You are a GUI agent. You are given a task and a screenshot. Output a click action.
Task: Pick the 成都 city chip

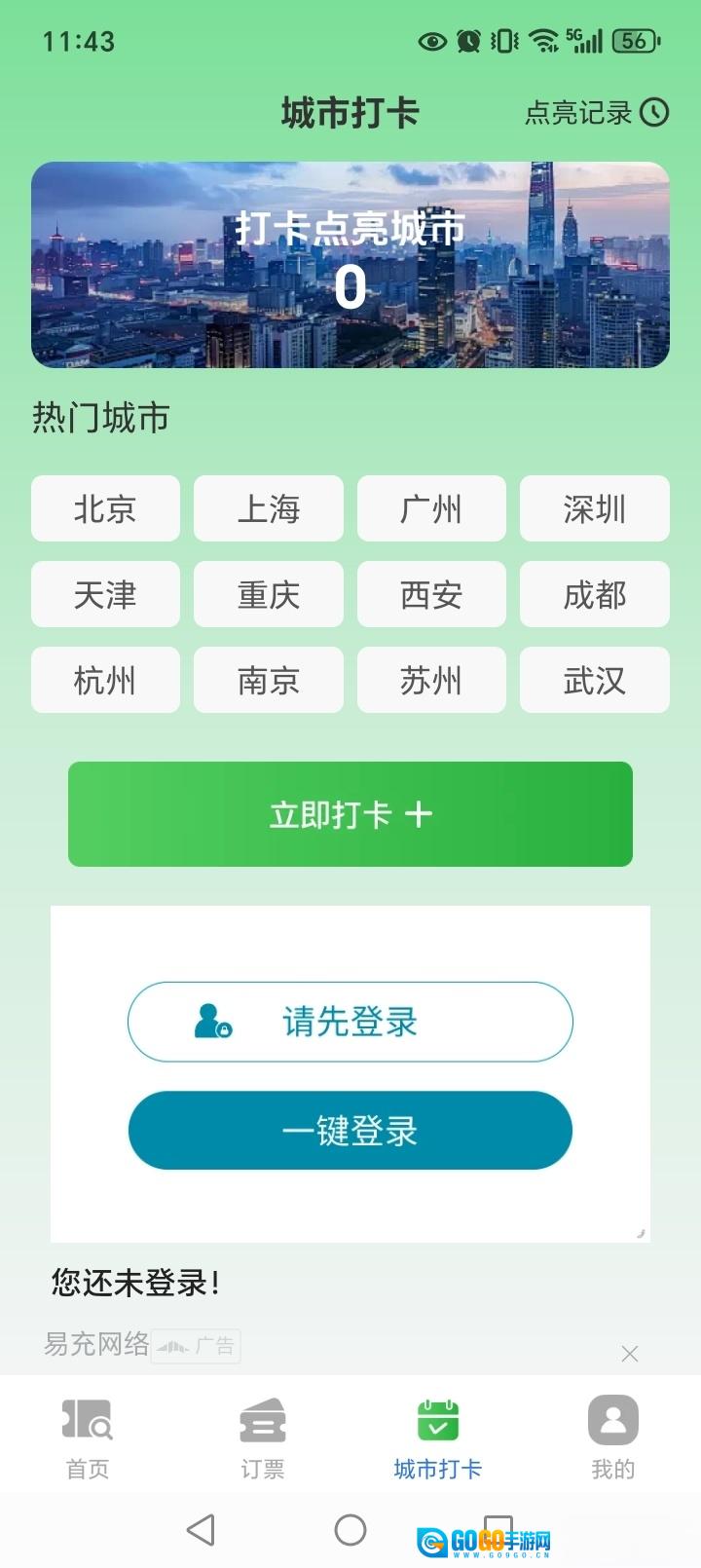point(595,594)
